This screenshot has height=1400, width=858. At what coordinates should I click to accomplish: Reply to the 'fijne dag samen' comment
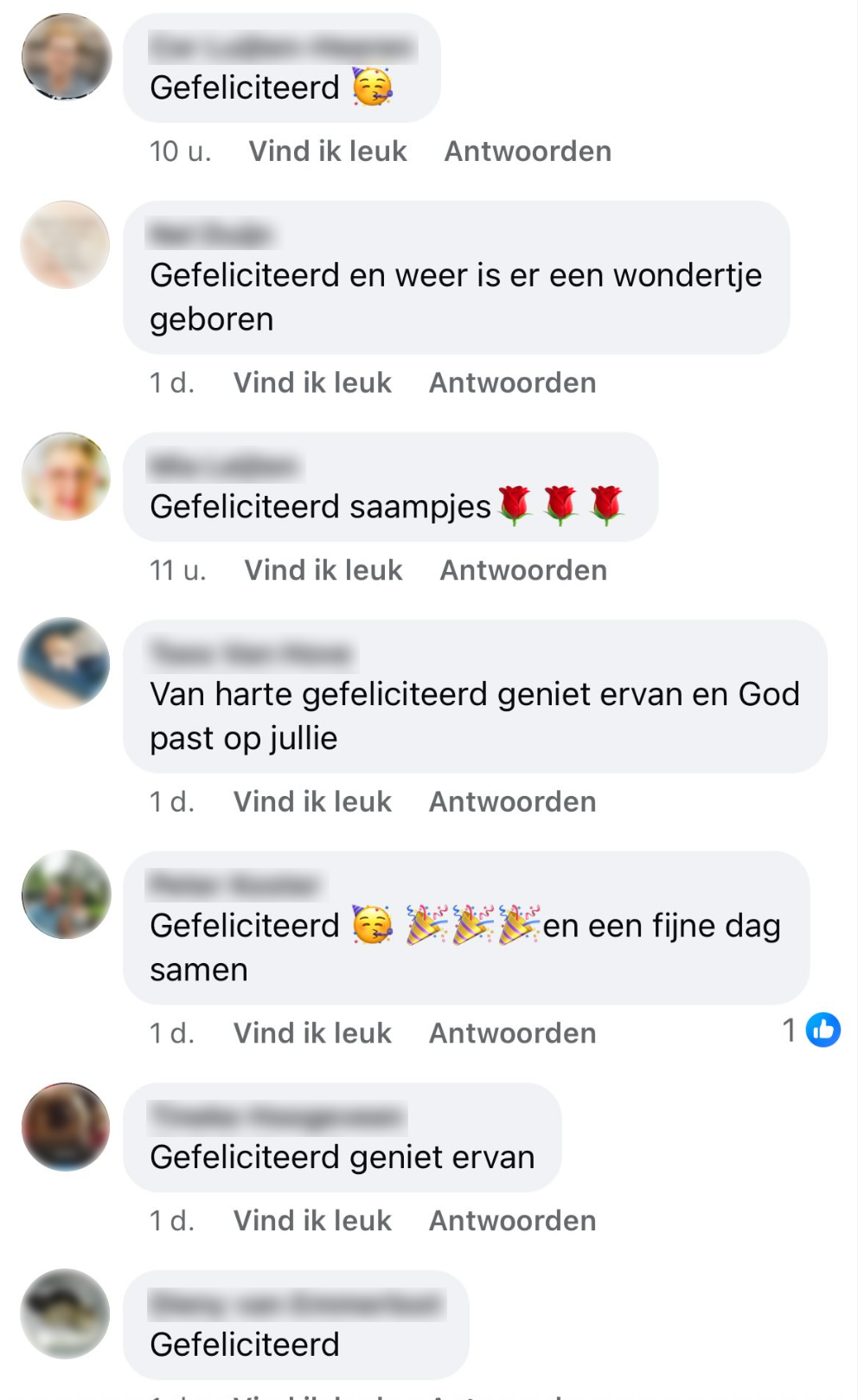coord(512,1033)
